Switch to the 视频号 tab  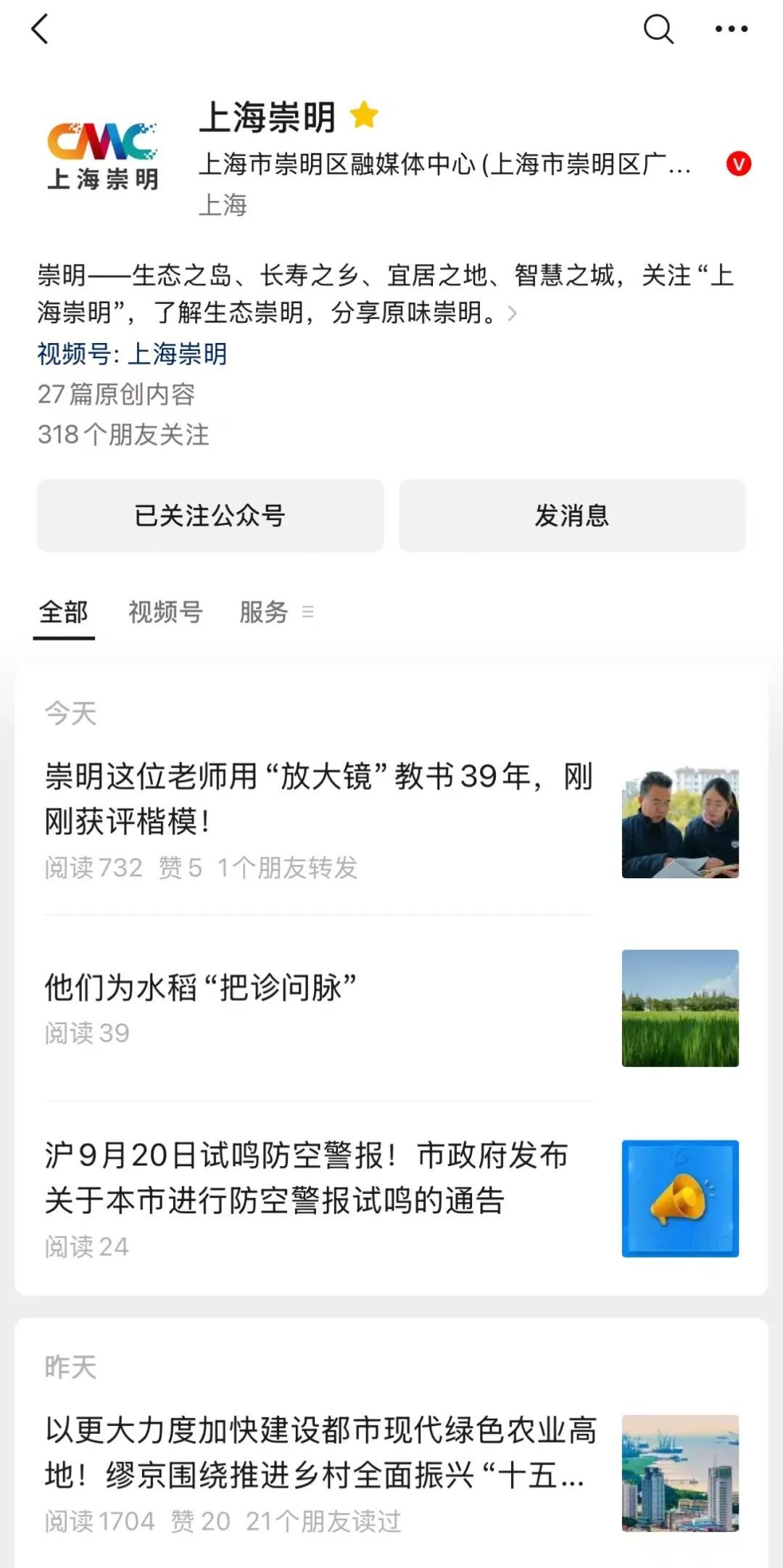coord(165,612)
